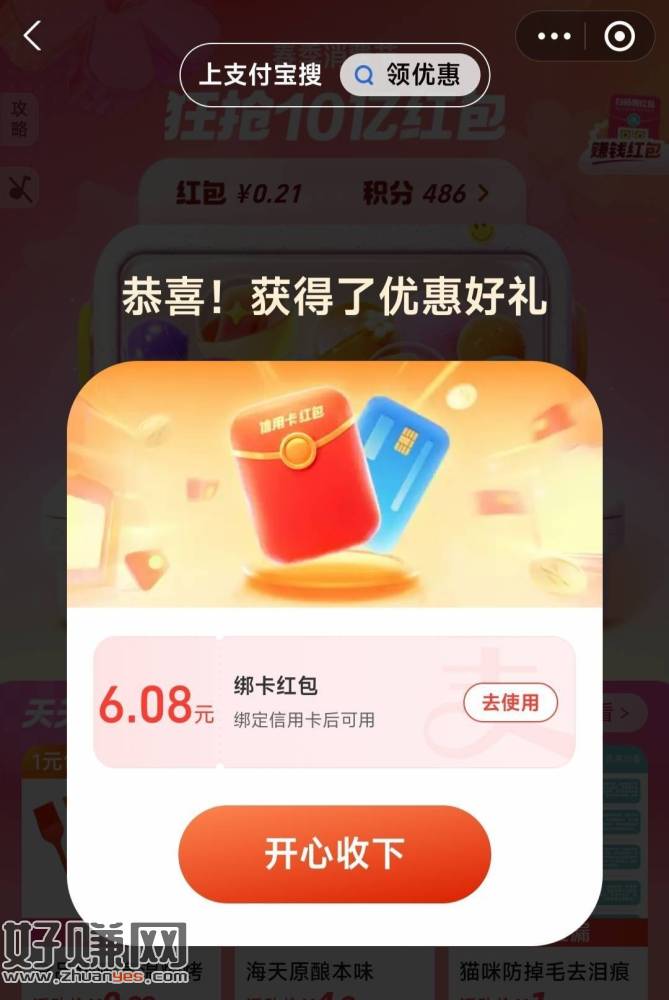
Task: Accept the reward with the 开心收下 button
Action: tap(334, 854)
